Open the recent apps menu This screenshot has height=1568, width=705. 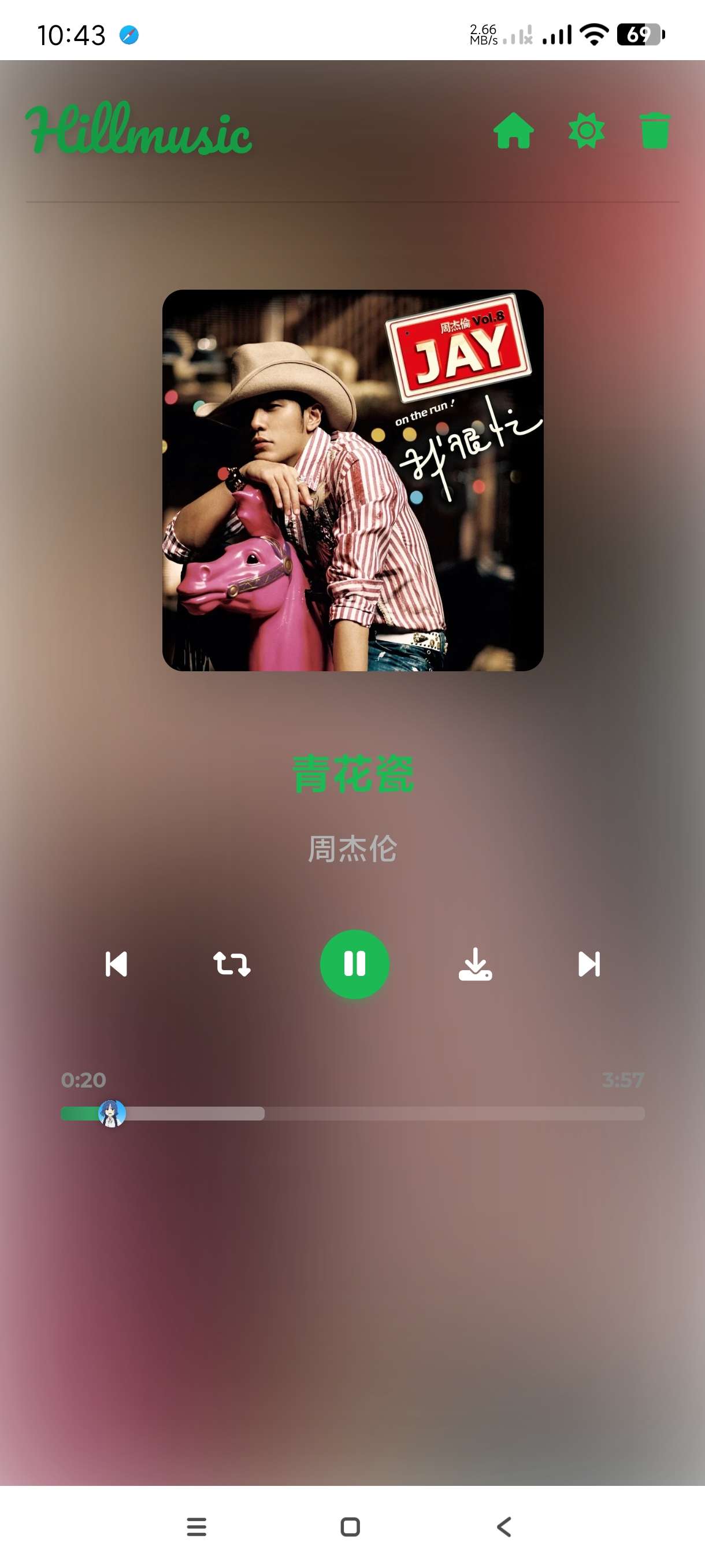click(196, 1526)
